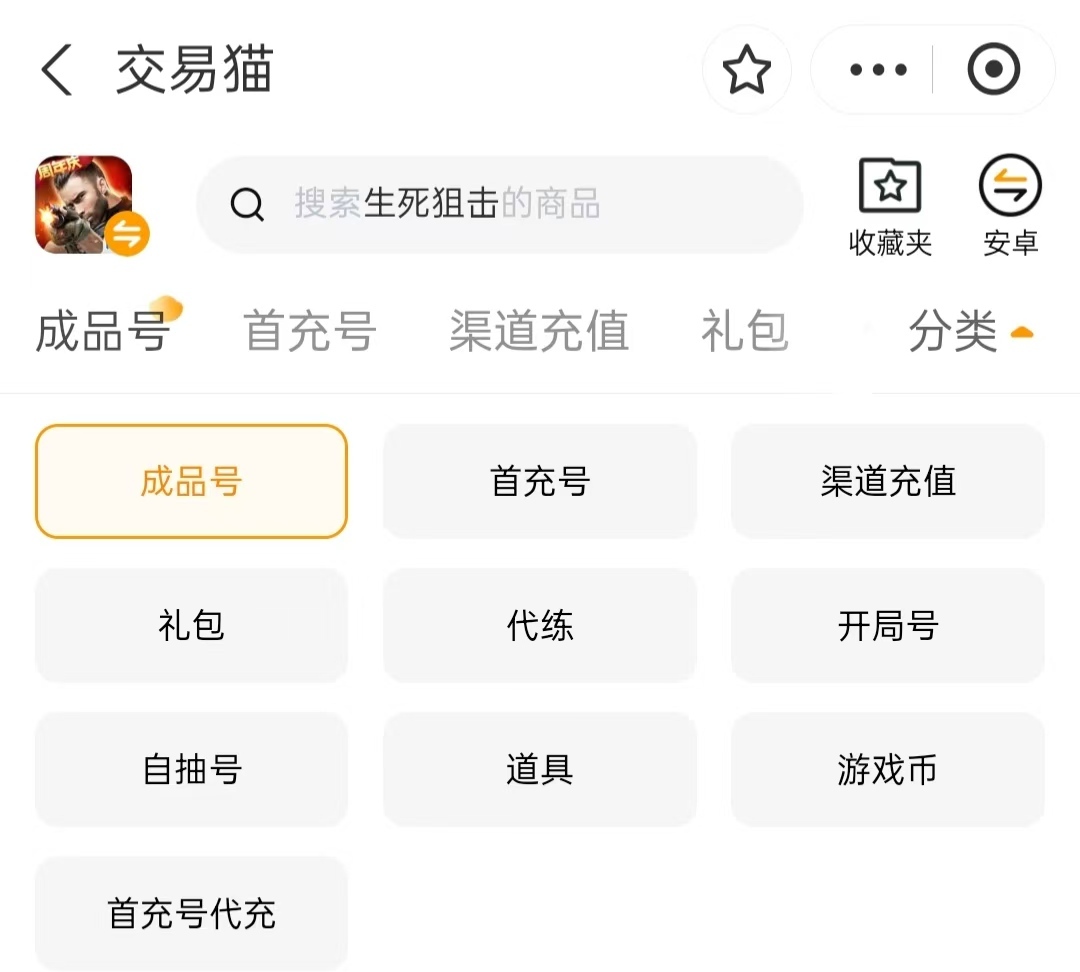Favorite this mini program with the star
Screen dimensions: 1080x972
tap(746, 70)
